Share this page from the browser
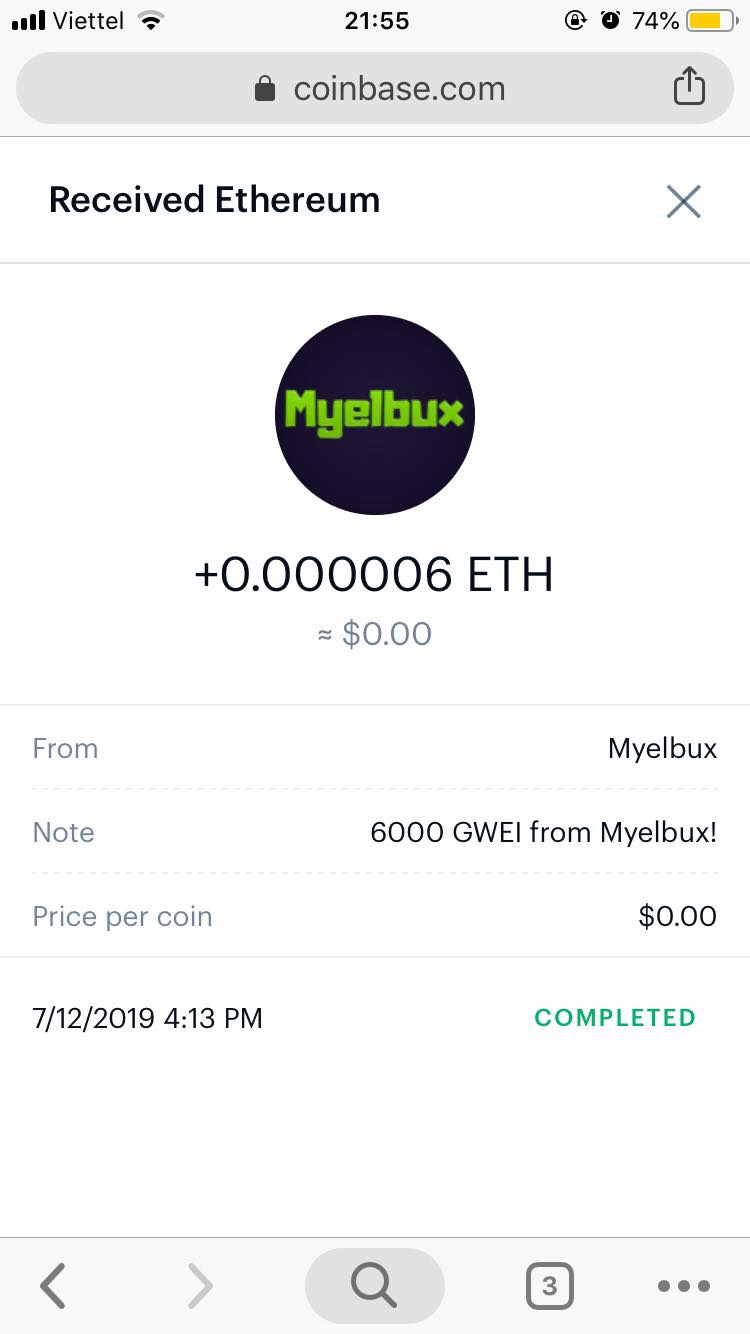 (688, 88)
